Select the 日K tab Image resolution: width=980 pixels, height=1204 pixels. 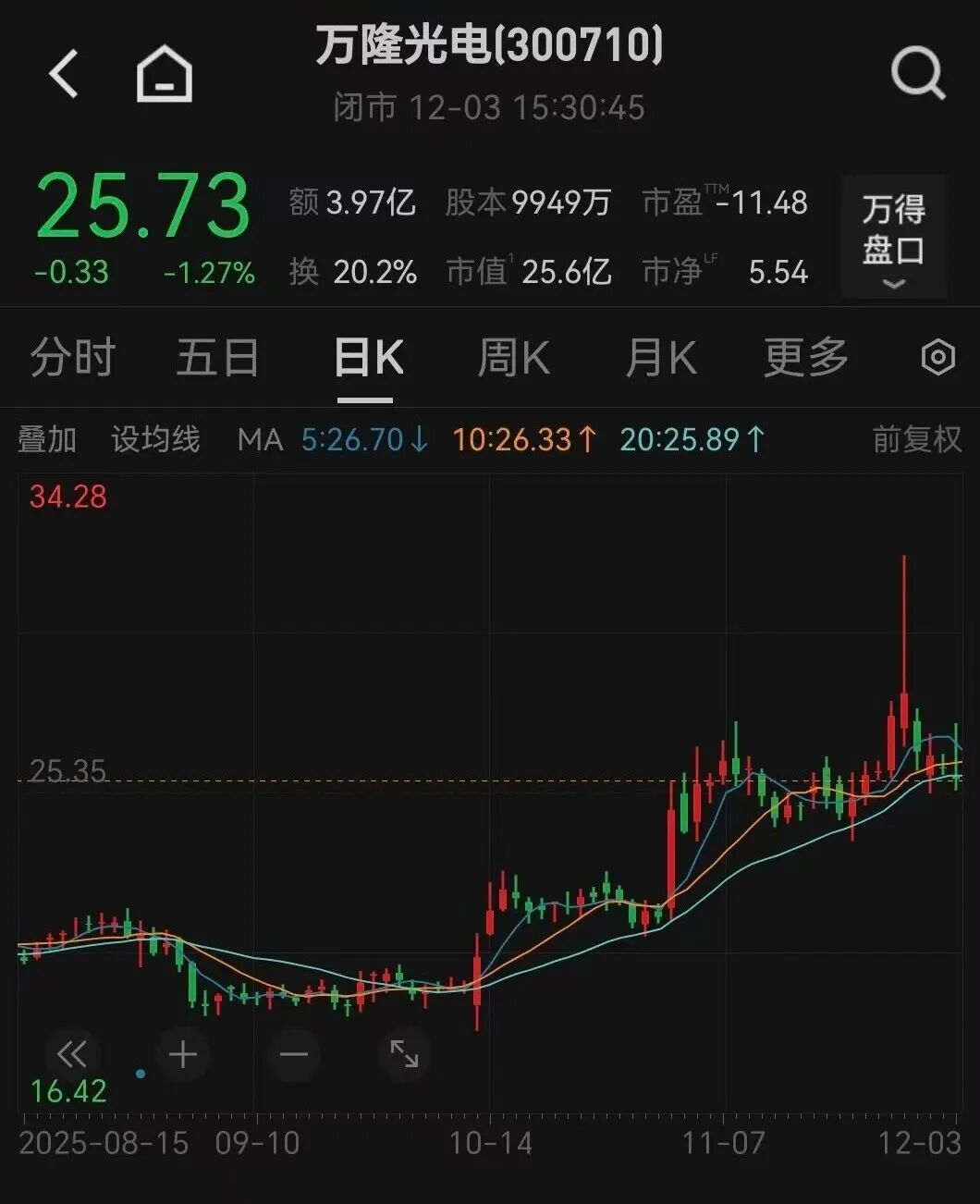(367, 358)
